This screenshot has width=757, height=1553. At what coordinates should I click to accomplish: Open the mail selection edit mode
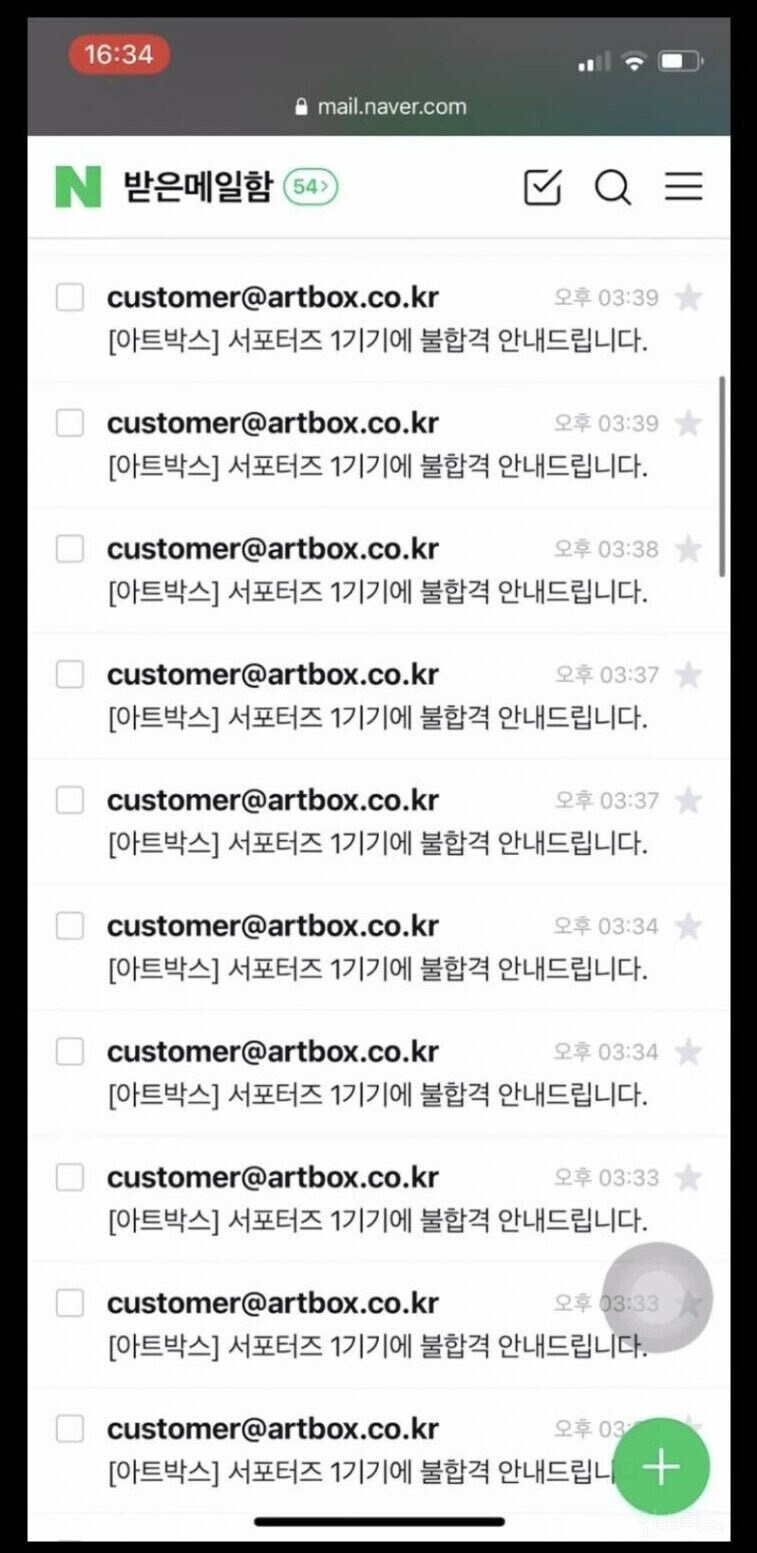pyautogui.click(x=542, y=187)
